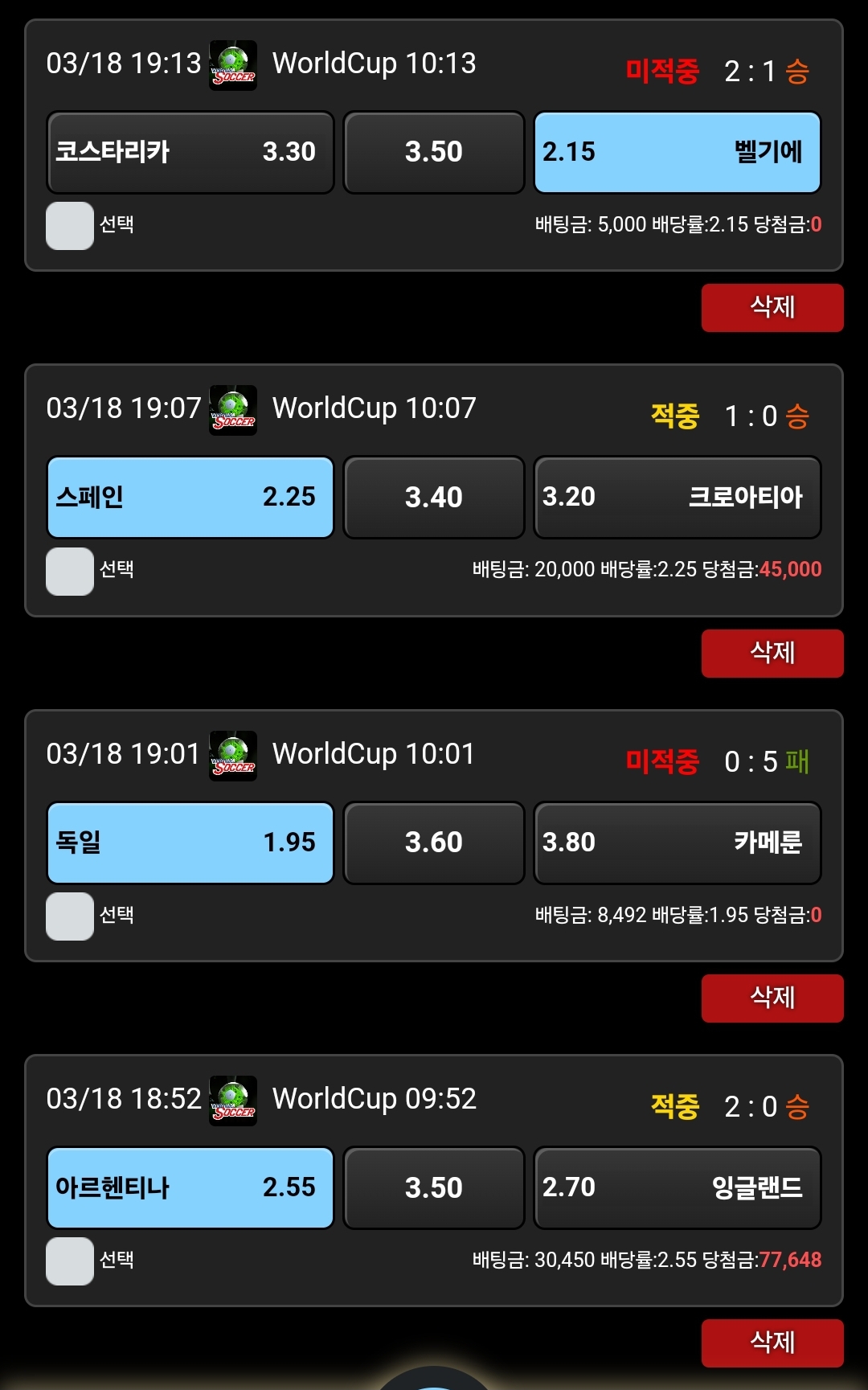Tap the 코스타리카 3.30 odds button
Viewport: 868px width, 1390px height.
[x=190, y=152]
